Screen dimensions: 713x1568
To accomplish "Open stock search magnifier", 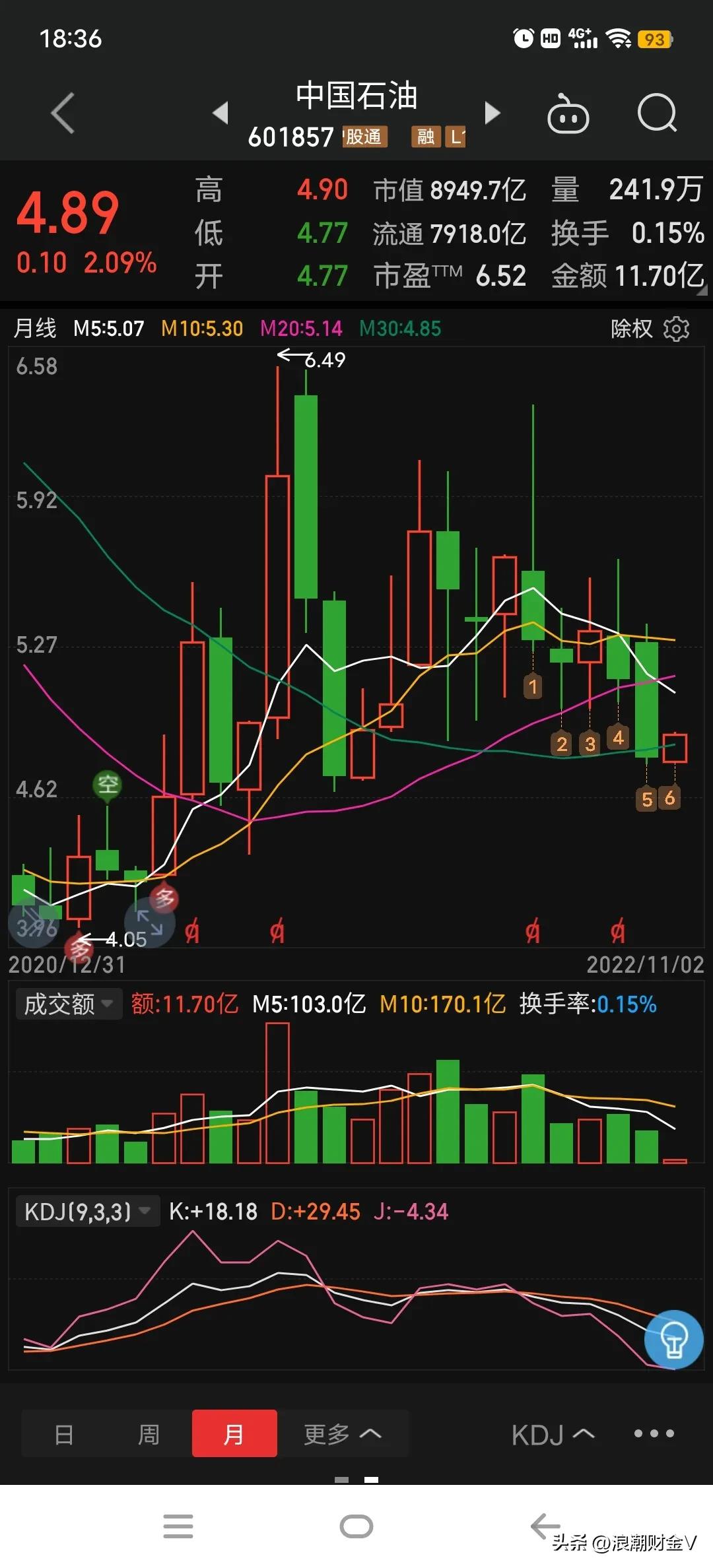I will point(657,114).
